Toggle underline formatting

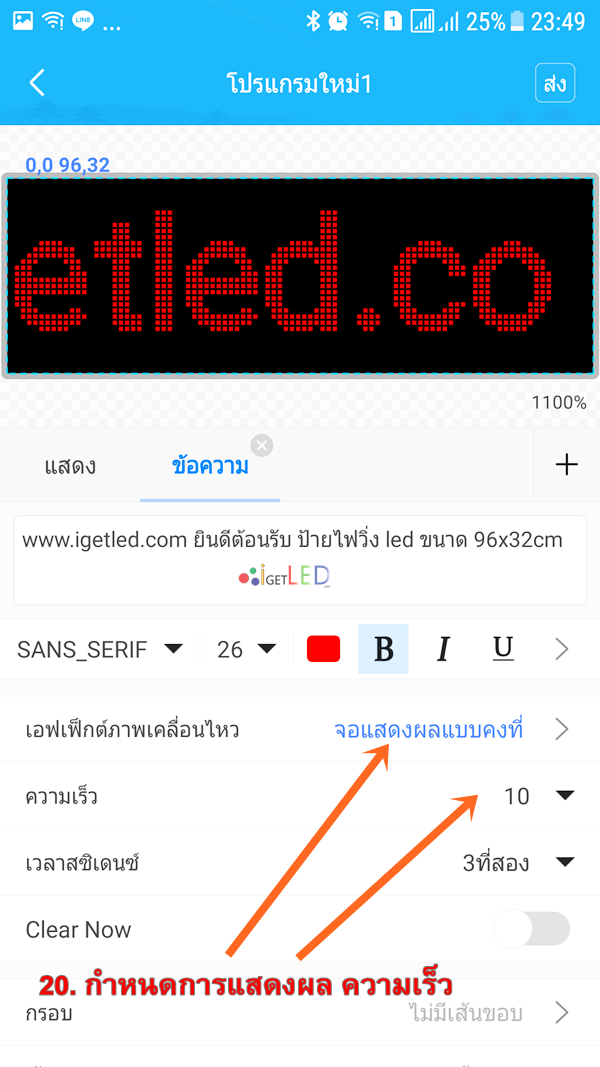503,649
